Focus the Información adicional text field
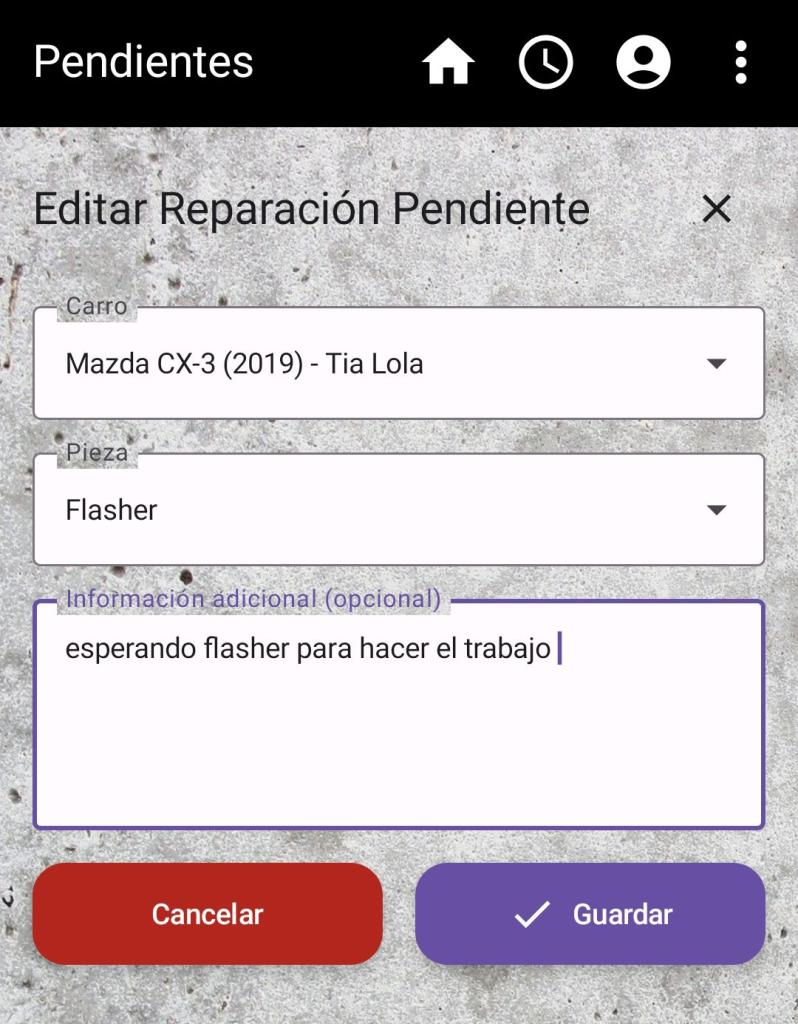 (399, 730)
